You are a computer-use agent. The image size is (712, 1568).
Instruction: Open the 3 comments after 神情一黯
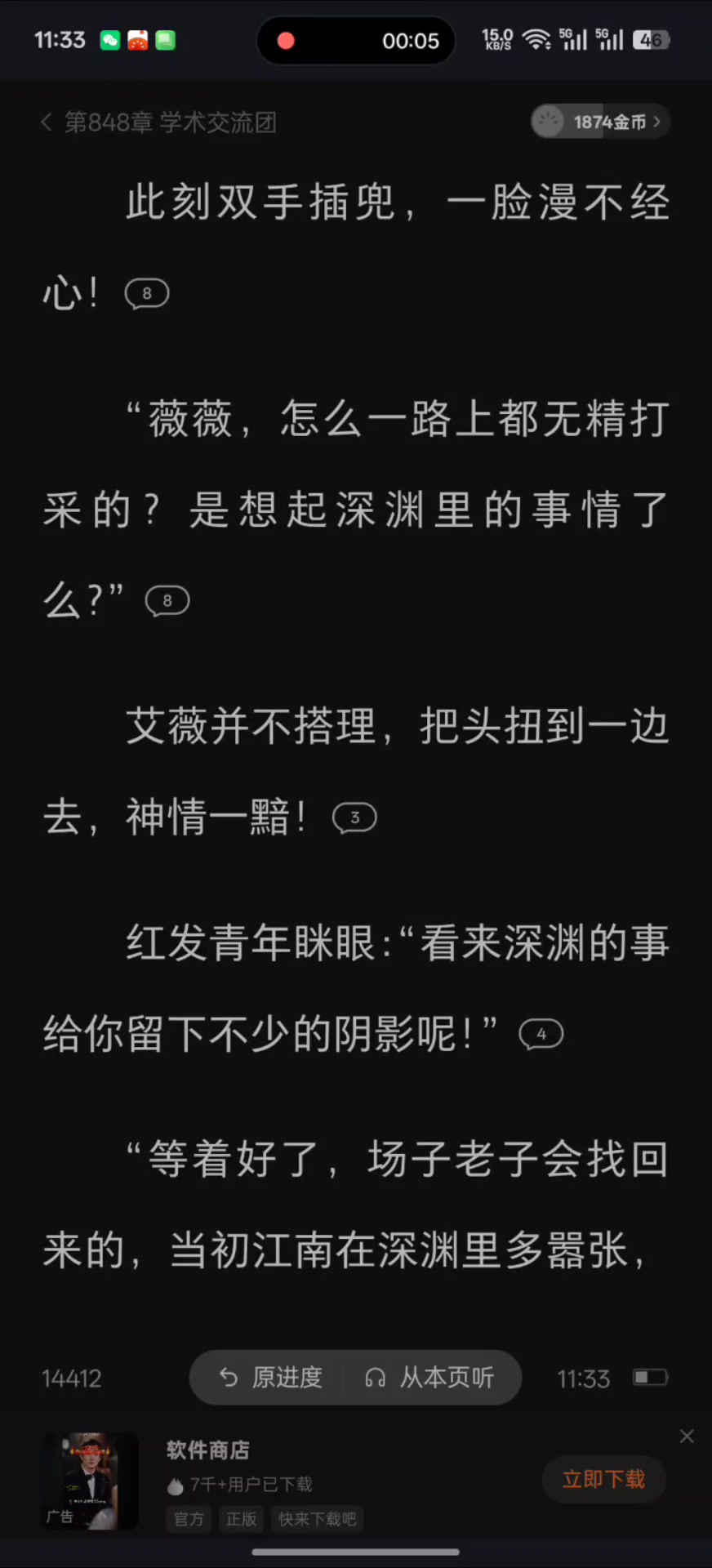pos(354,817)
